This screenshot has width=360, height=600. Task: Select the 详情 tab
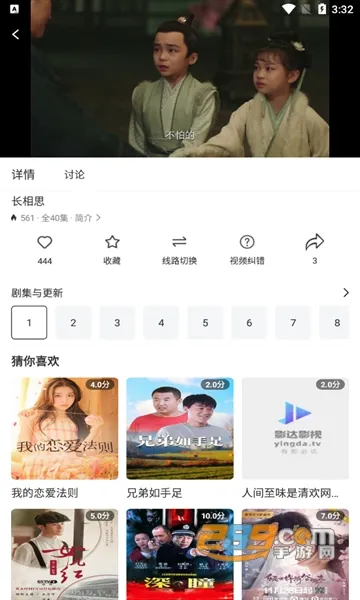[23, 175]
